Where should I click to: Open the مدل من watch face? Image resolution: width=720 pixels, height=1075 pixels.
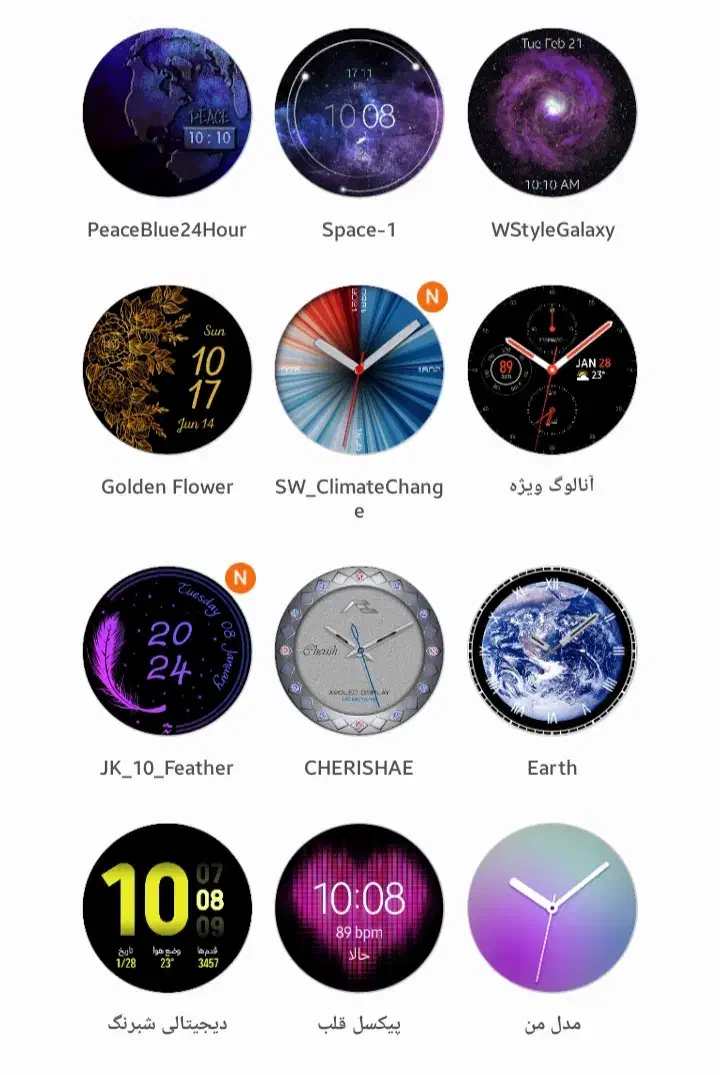pyautogui.click(x=552, y=908)
